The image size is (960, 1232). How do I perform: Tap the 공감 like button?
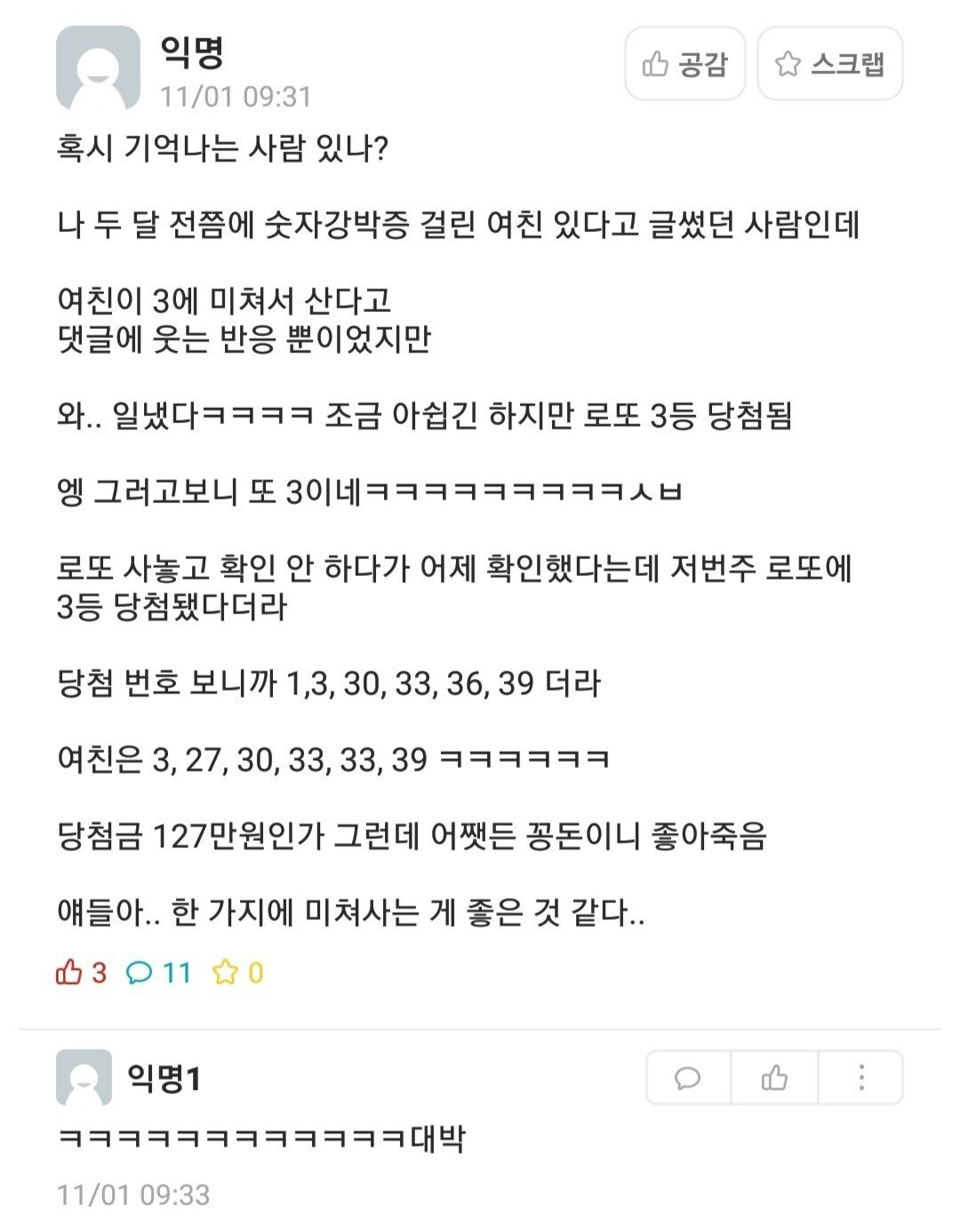pos(684,64)
